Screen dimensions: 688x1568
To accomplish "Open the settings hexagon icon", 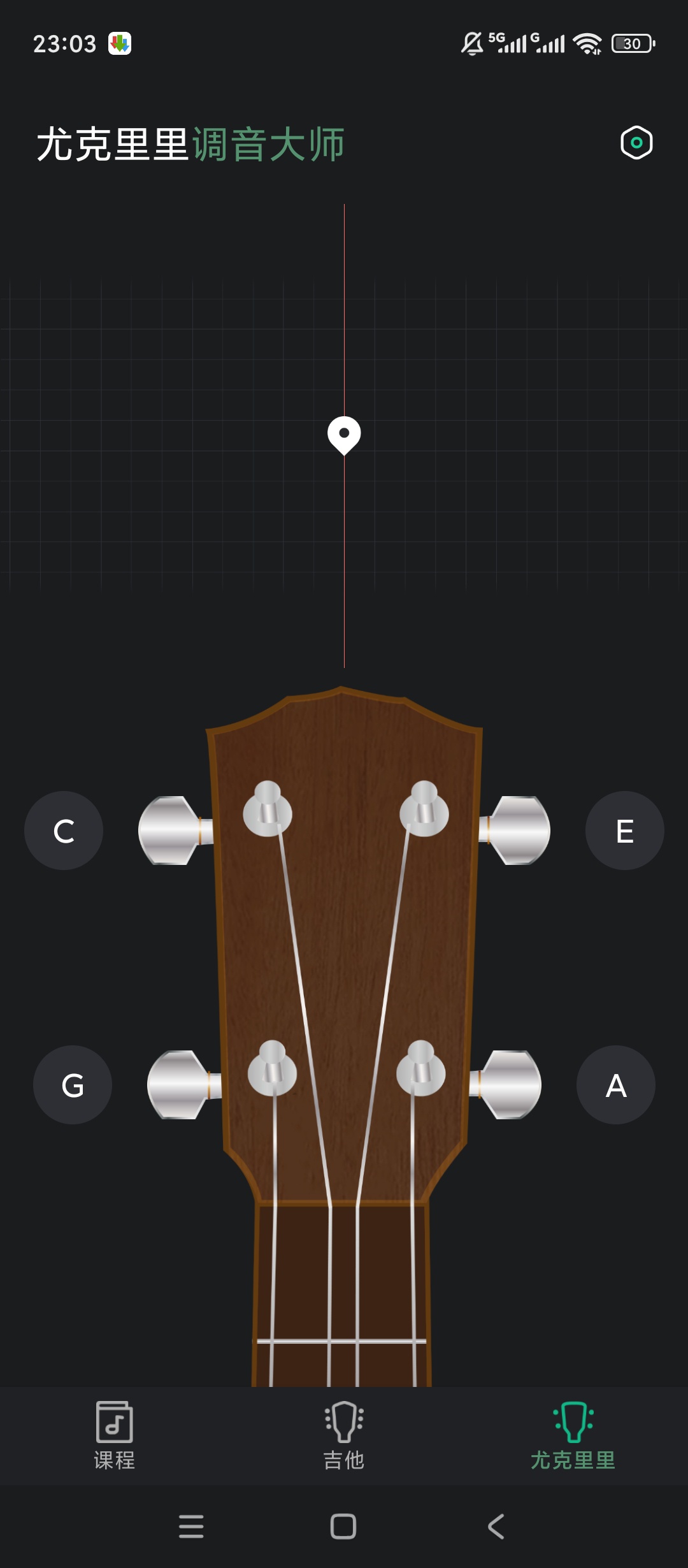I will tap(636, 143).
